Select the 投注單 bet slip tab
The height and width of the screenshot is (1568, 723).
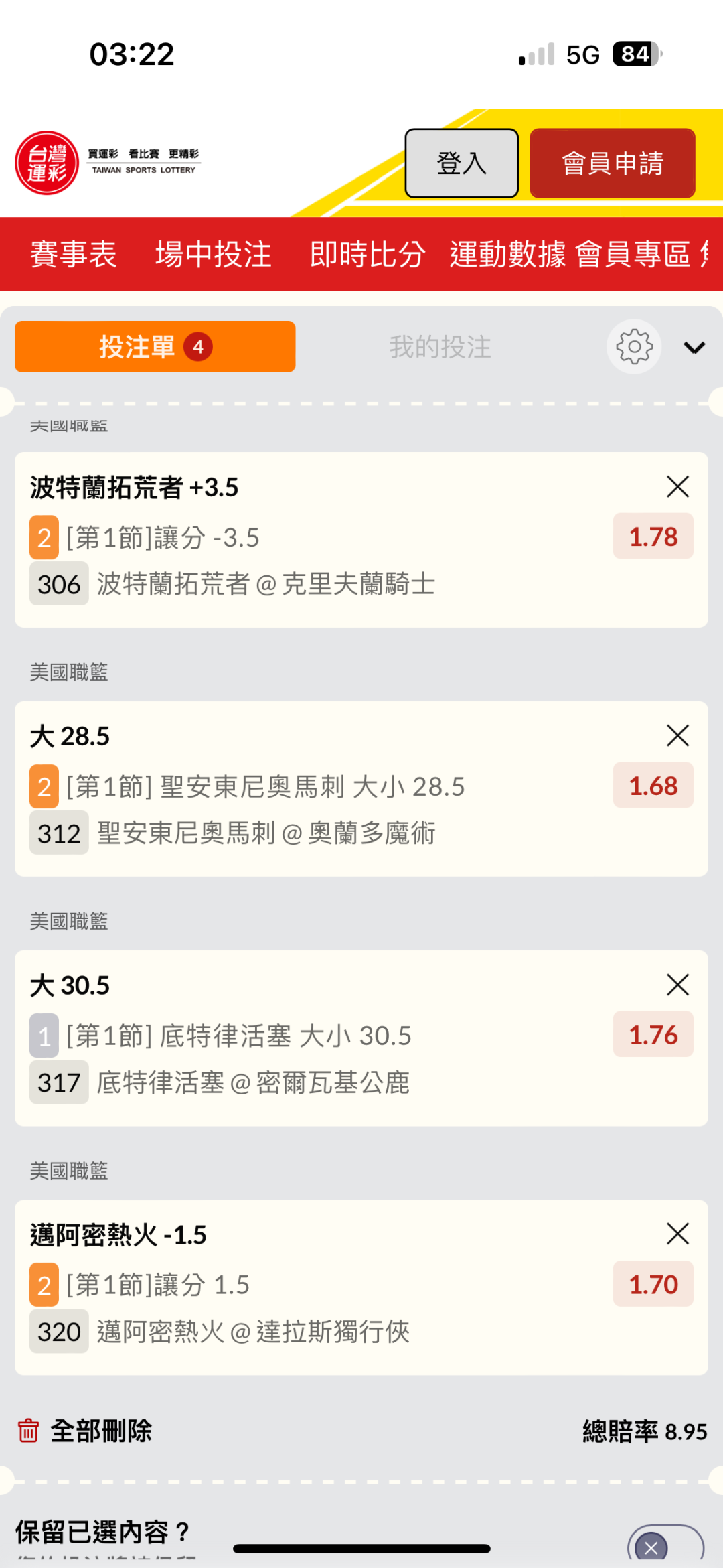point(155,347)
